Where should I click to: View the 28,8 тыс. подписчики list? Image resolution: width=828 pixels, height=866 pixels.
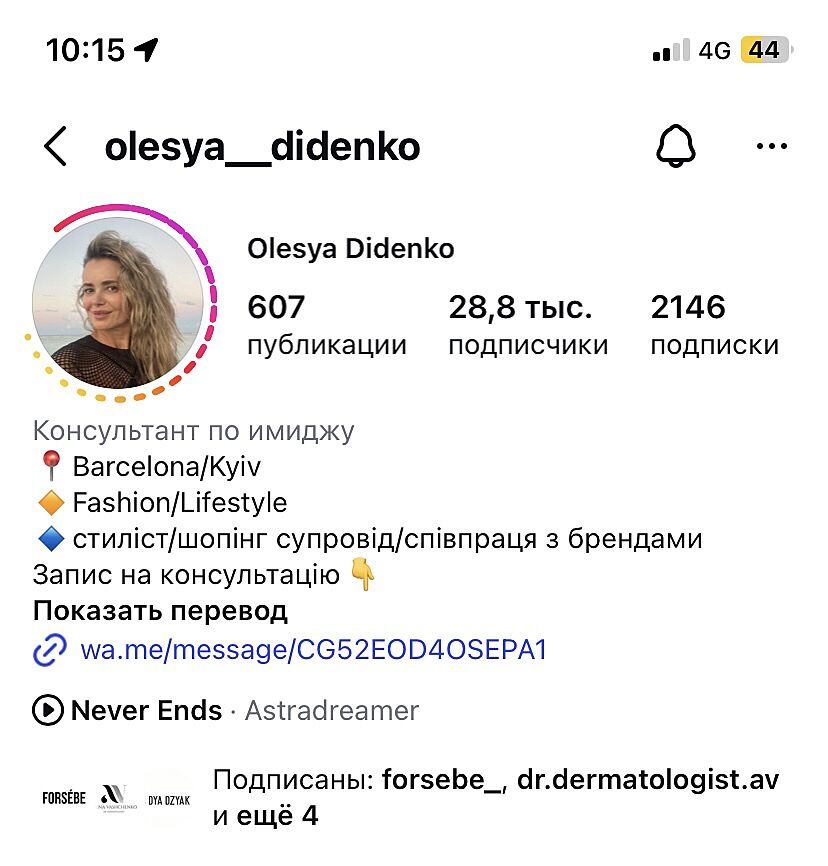pos(527,325)
